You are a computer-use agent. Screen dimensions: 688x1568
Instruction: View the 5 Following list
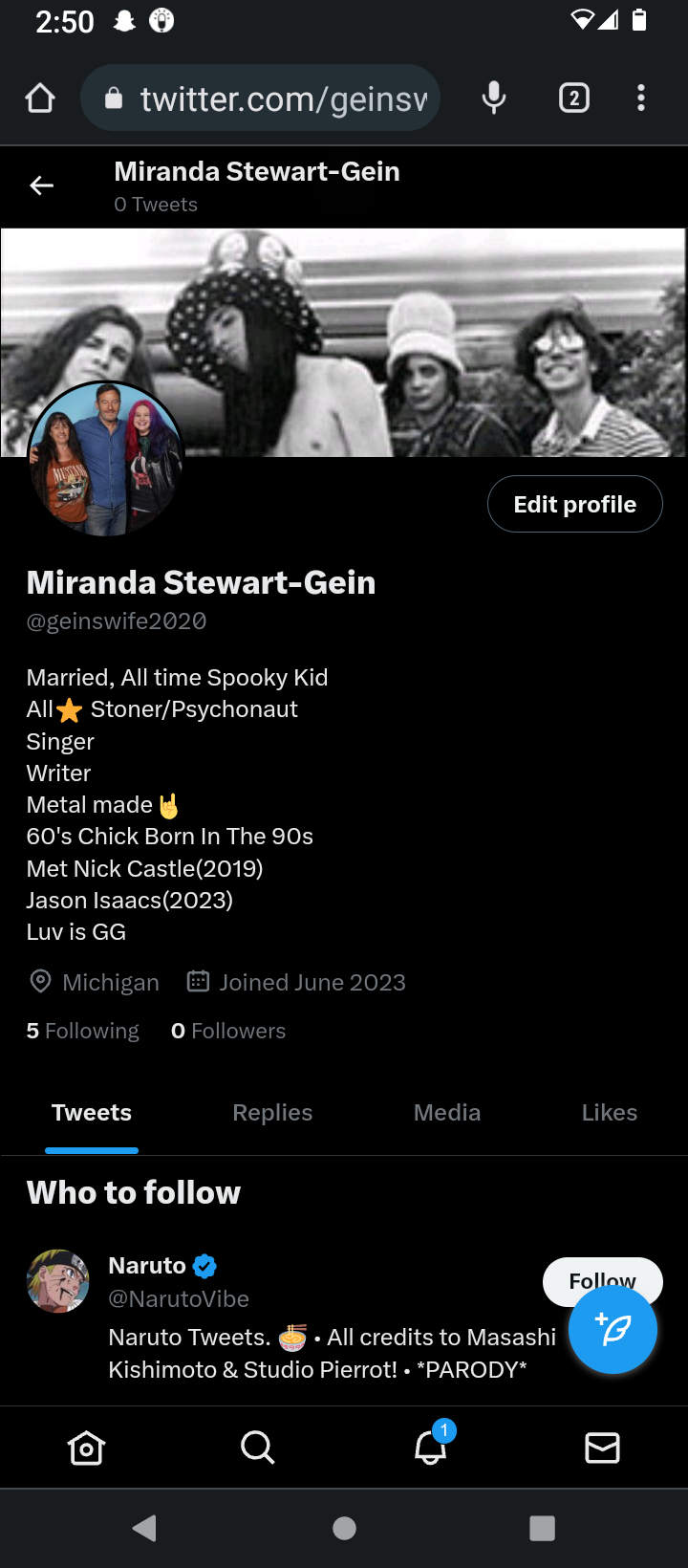point(83,1031)
